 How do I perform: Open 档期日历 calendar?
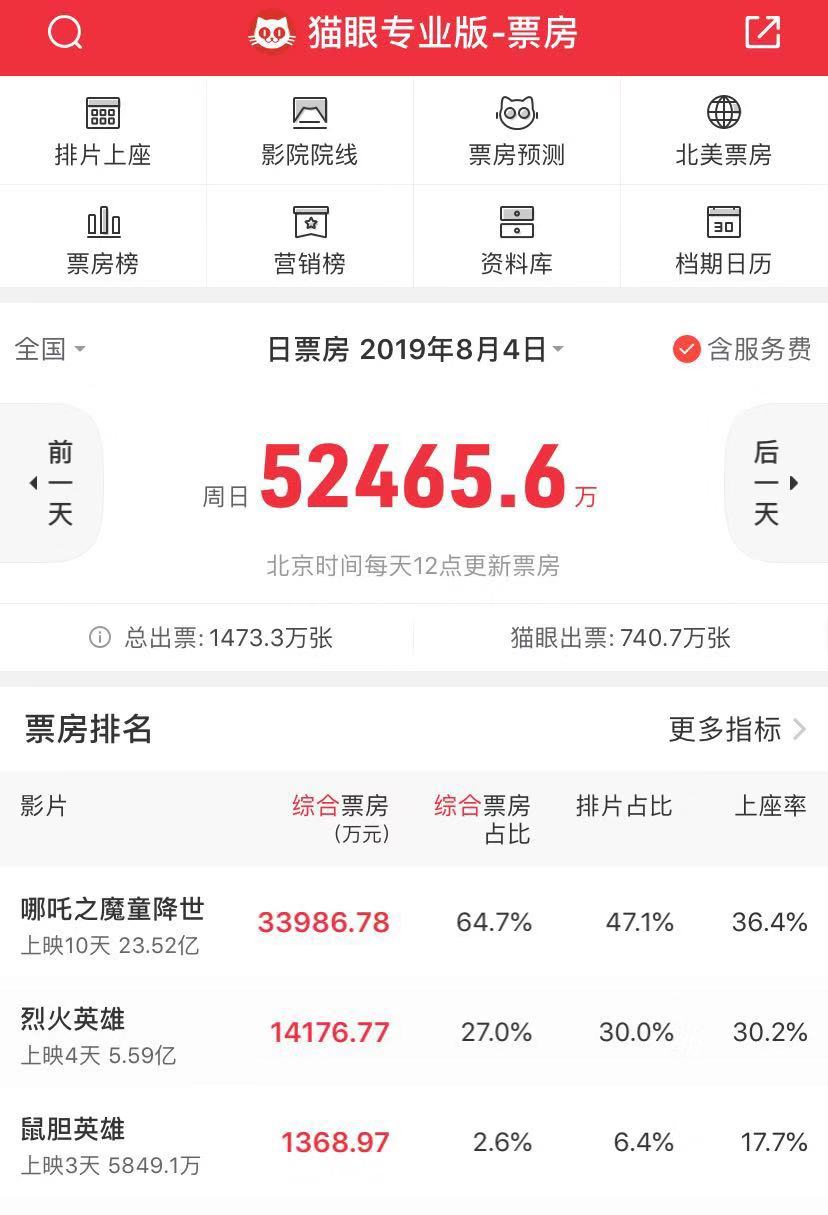[x=724, y=240]
